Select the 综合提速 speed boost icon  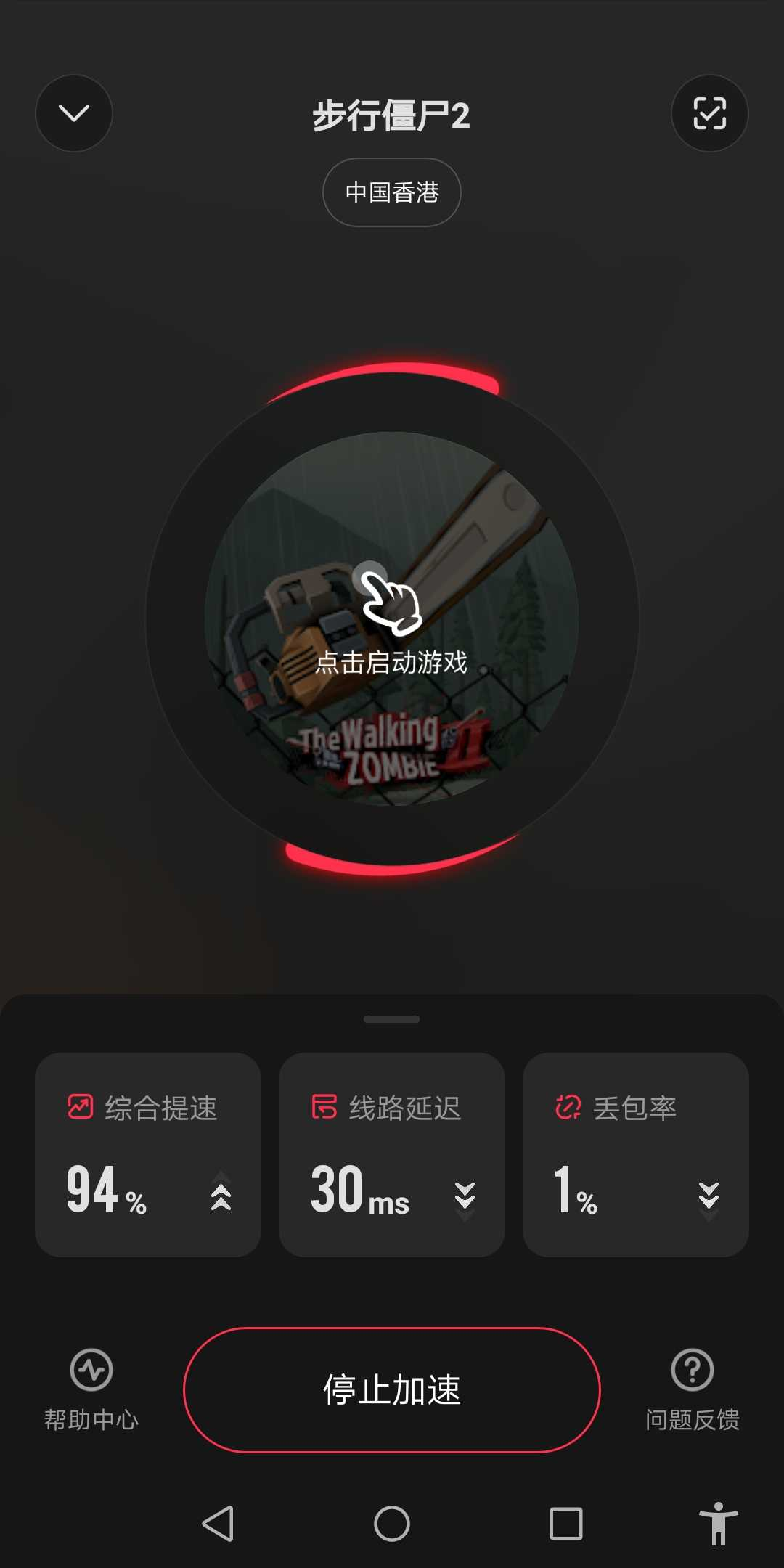click(x=80, y=1107)
